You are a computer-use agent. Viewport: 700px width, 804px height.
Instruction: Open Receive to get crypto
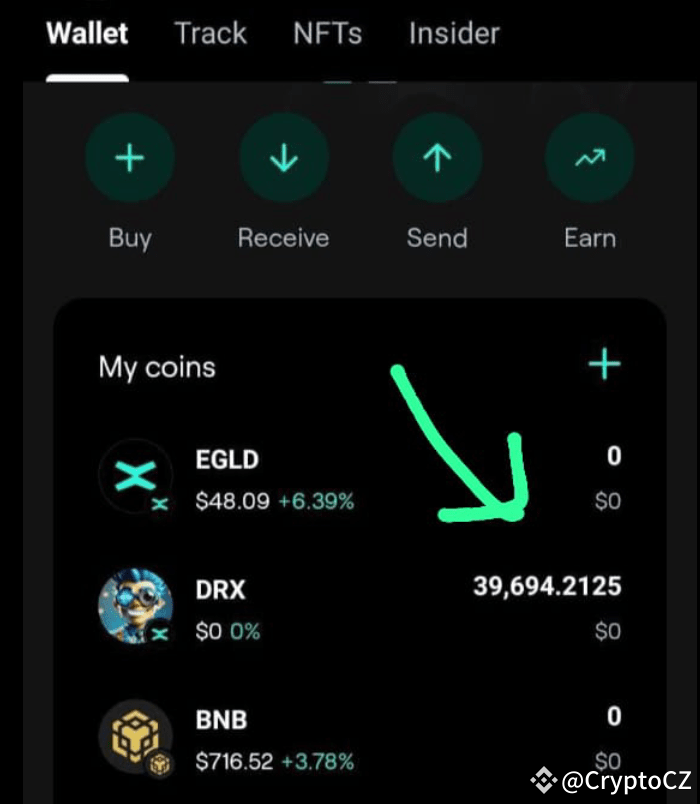(284, 159)
